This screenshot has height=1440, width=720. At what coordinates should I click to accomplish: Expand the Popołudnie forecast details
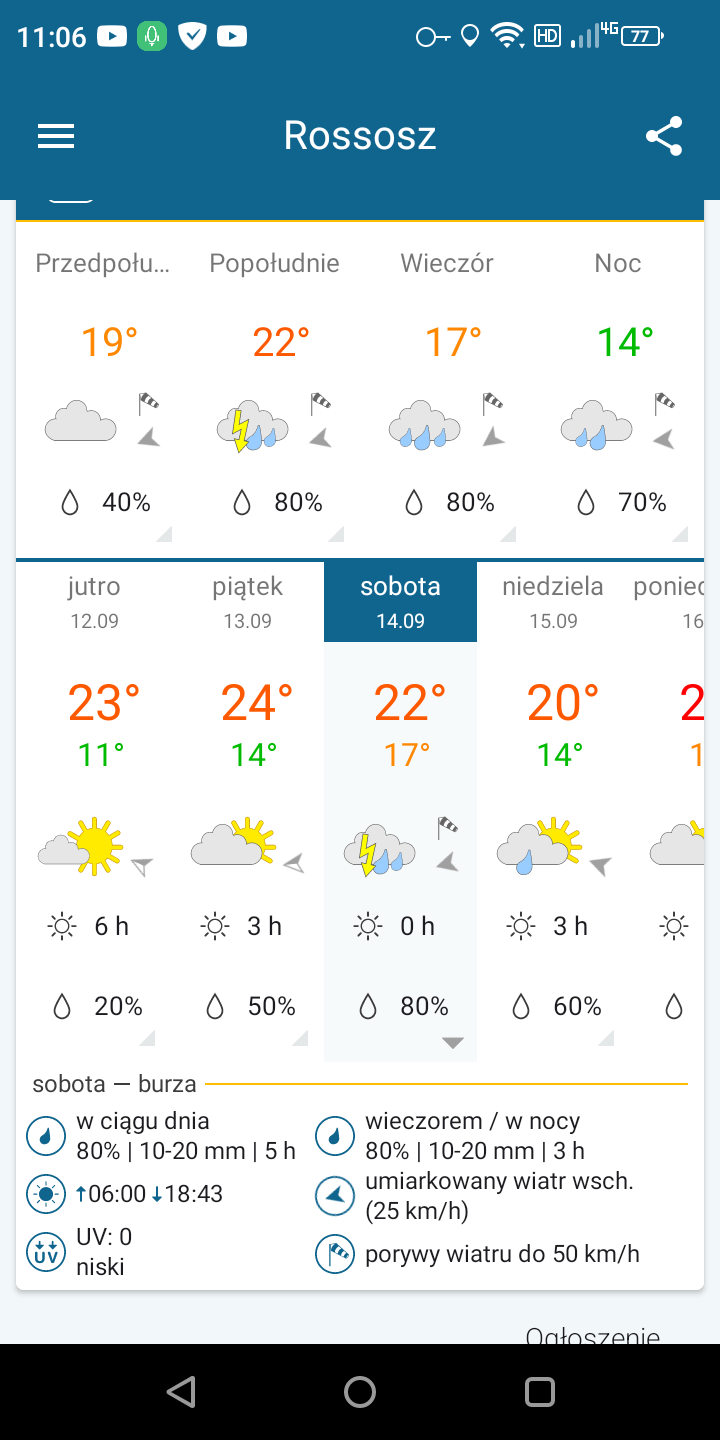pos(335,533)
